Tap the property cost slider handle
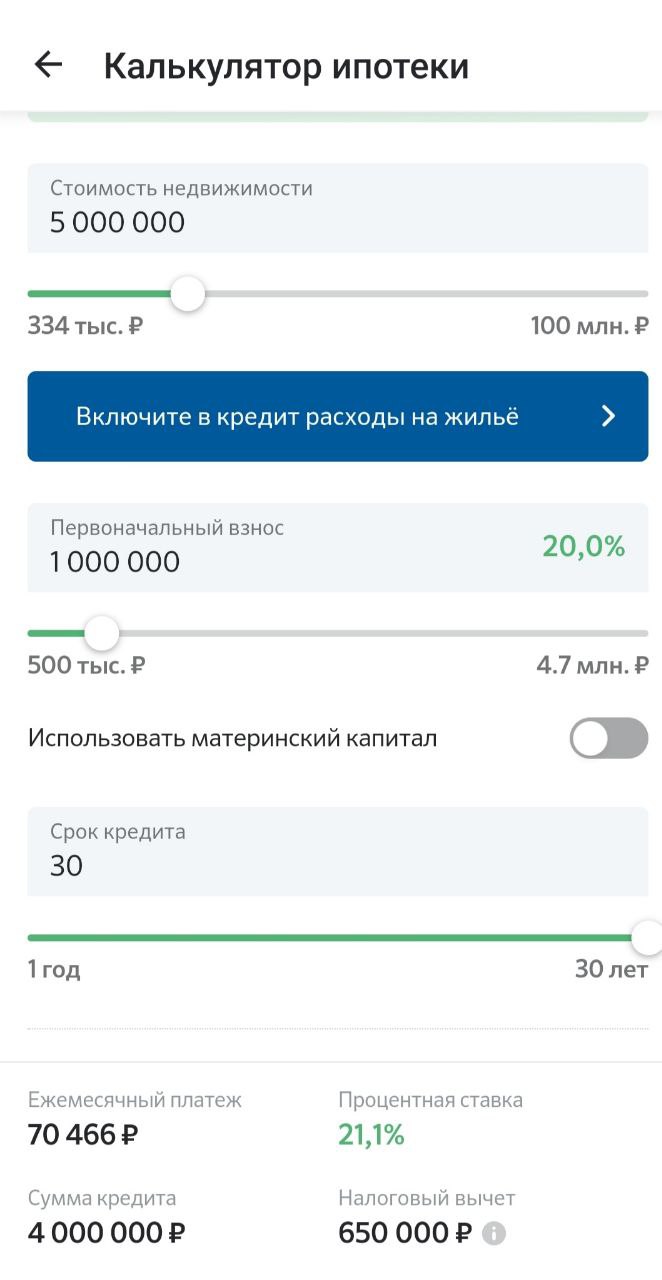Image resolution: width=662 pixels, height=1280 pixels. tap(187, 294)
